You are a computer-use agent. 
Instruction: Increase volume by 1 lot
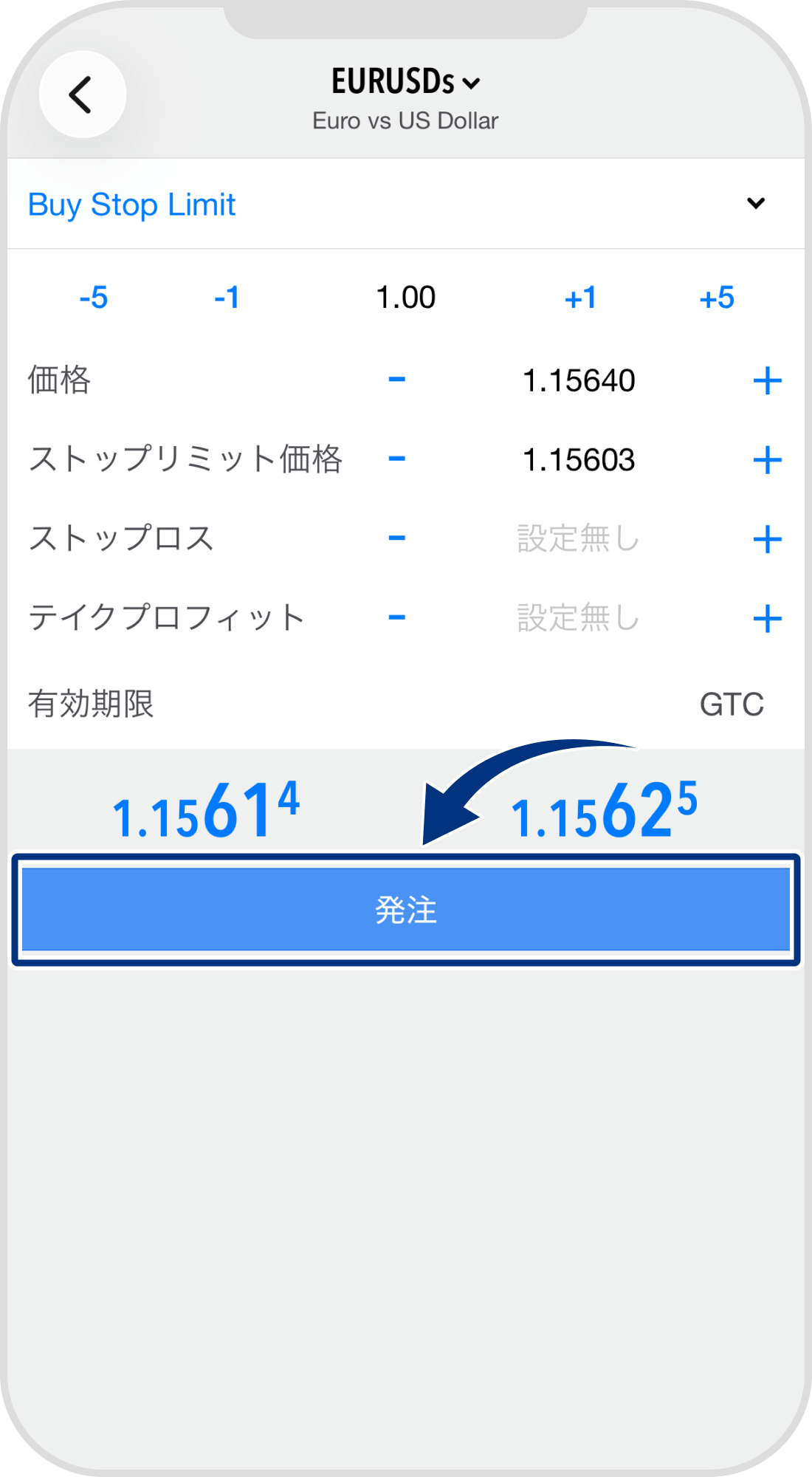tap(582, 297)
